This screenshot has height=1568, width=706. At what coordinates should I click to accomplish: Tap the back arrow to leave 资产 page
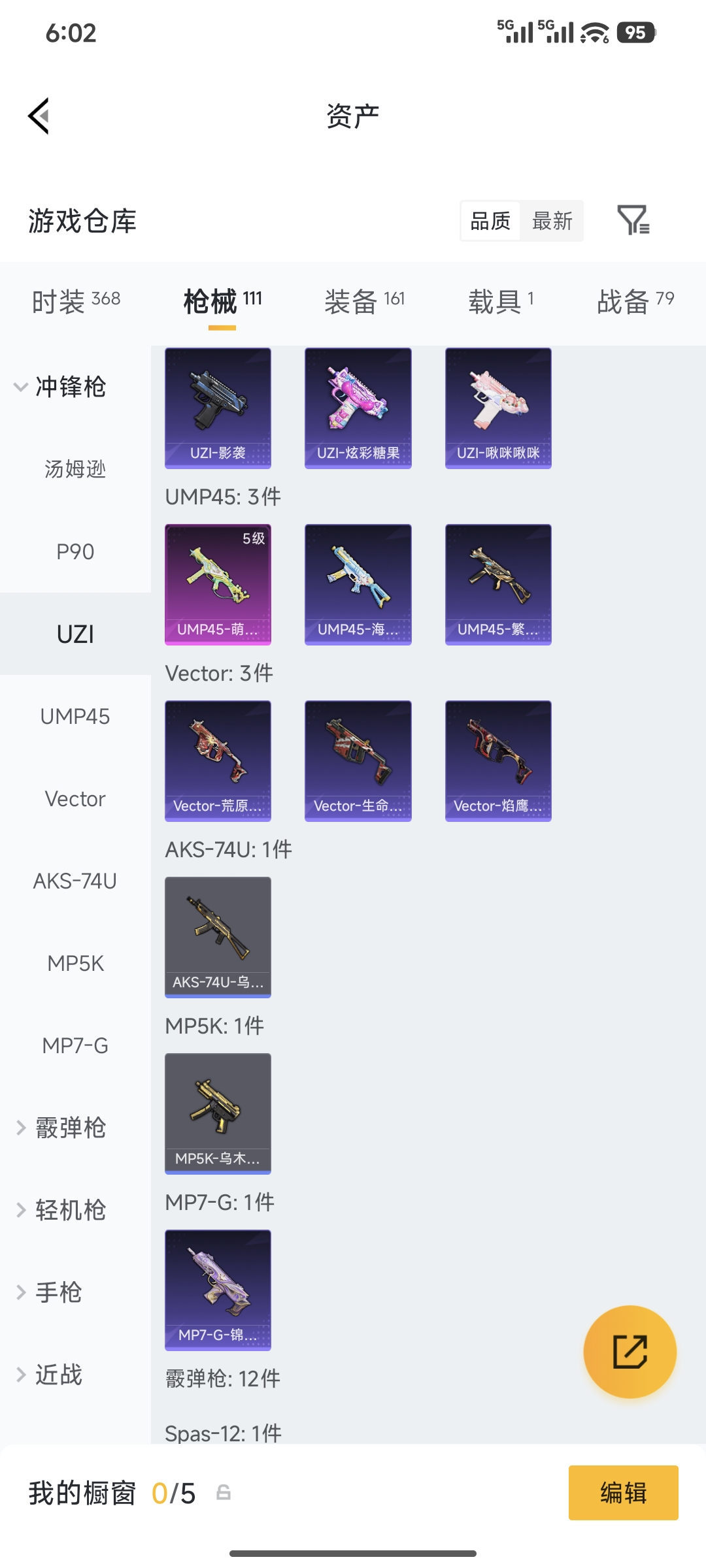39,114
